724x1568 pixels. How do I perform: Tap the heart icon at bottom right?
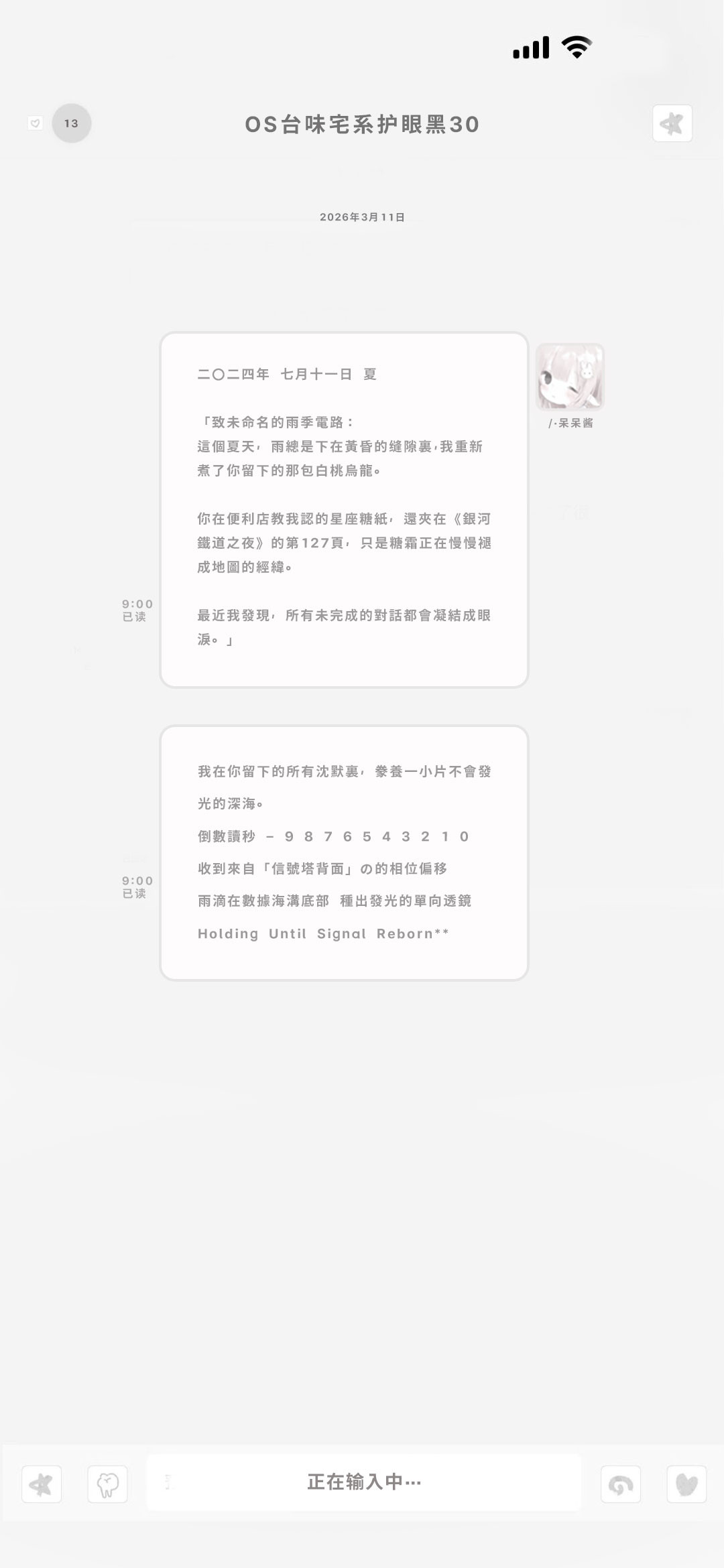[x=686, y=1484]
